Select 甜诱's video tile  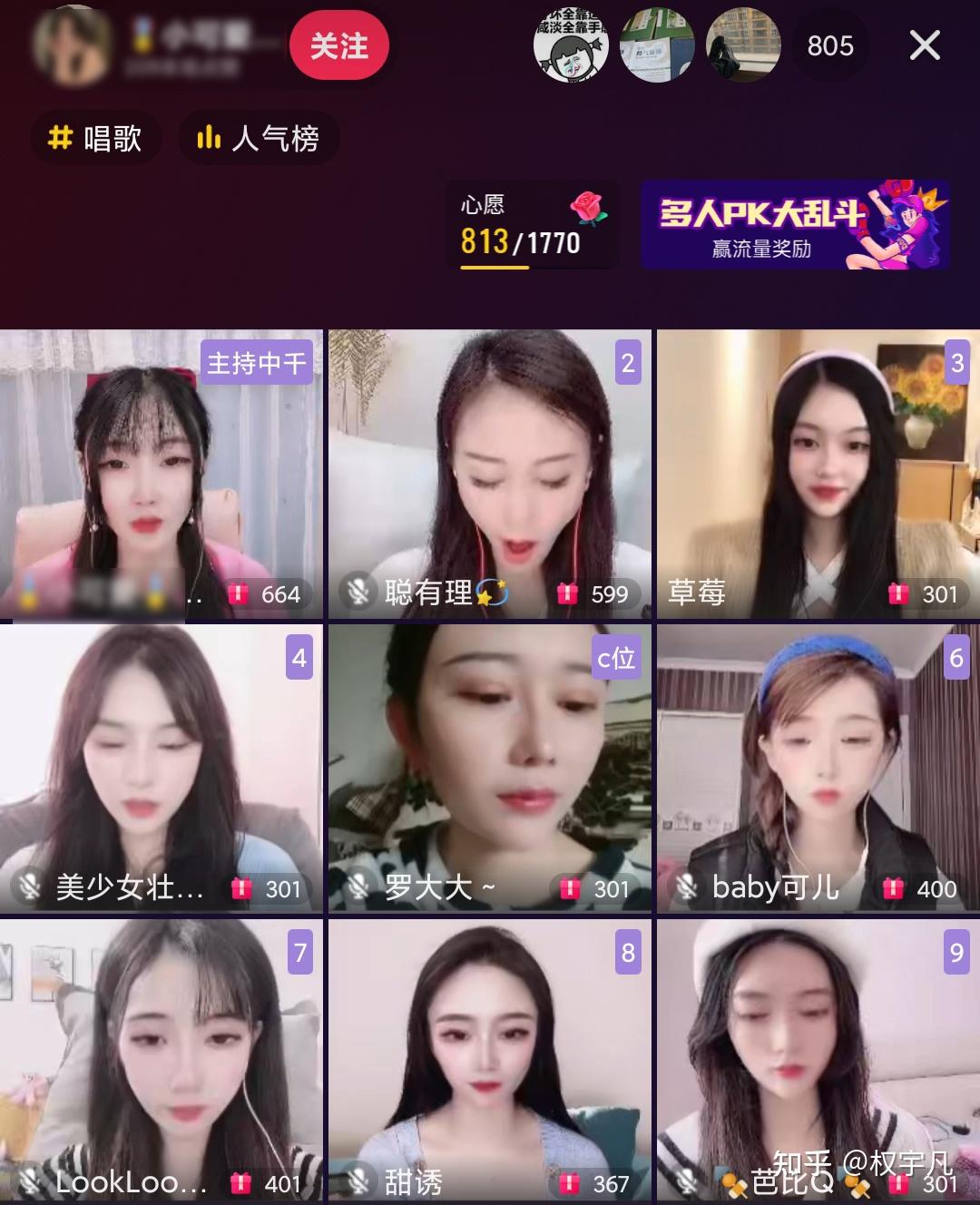click(490, 1060)
